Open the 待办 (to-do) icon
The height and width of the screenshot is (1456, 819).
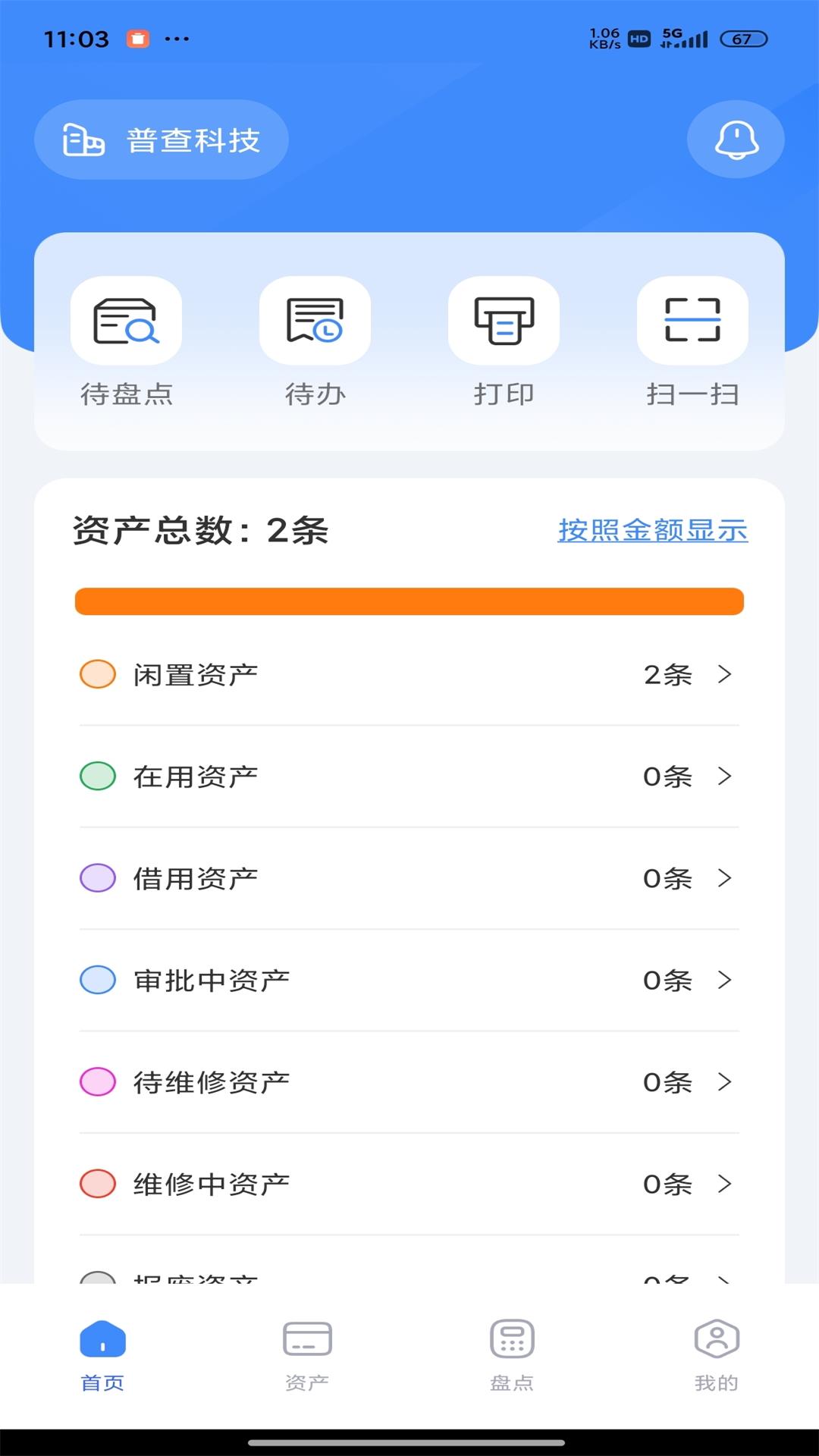(315, 320)
